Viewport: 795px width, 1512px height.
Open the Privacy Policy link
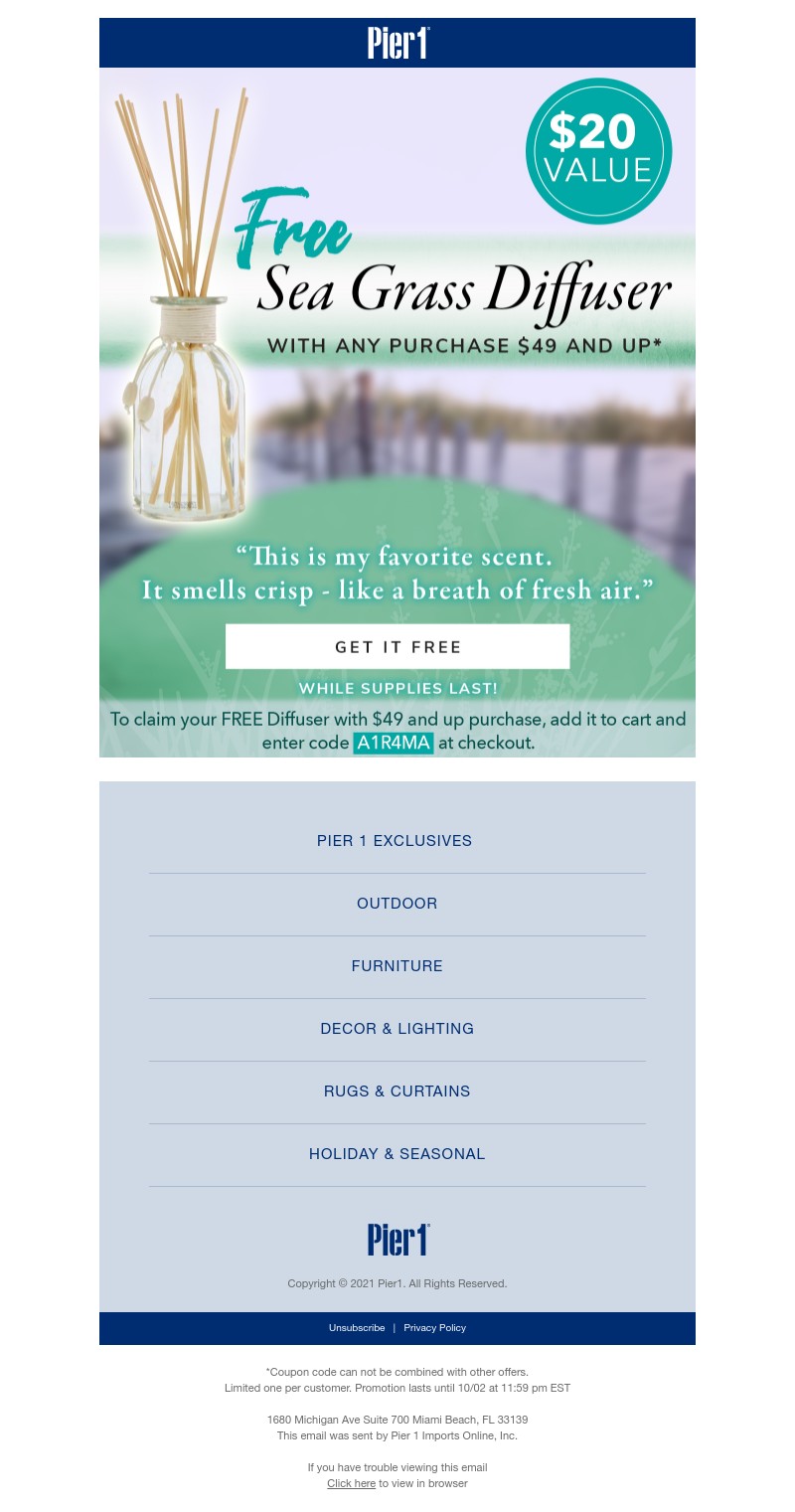pyautogui.click(x=434, y=1328)
